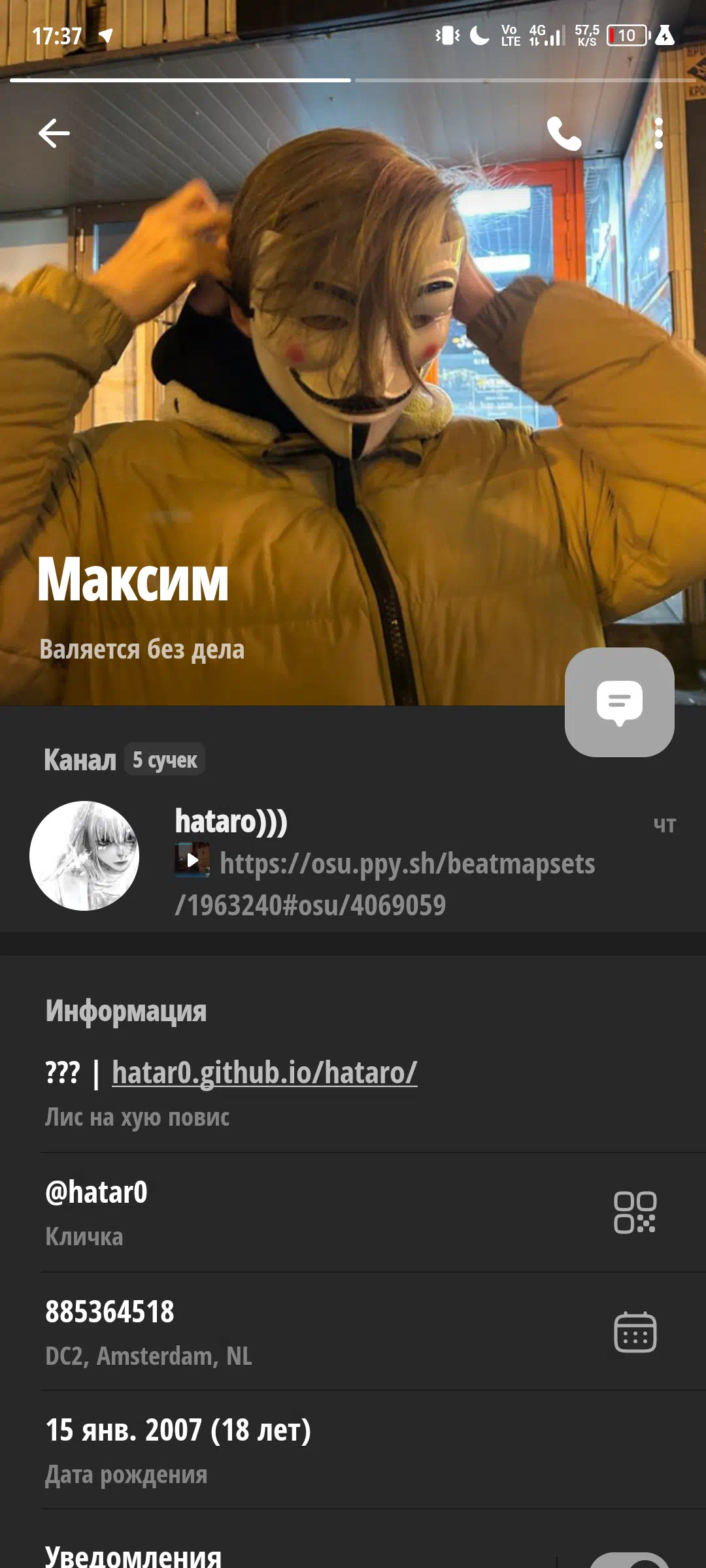Go back with the arrow icon
Screen dimensions: 706x1568
coord(54,134)
